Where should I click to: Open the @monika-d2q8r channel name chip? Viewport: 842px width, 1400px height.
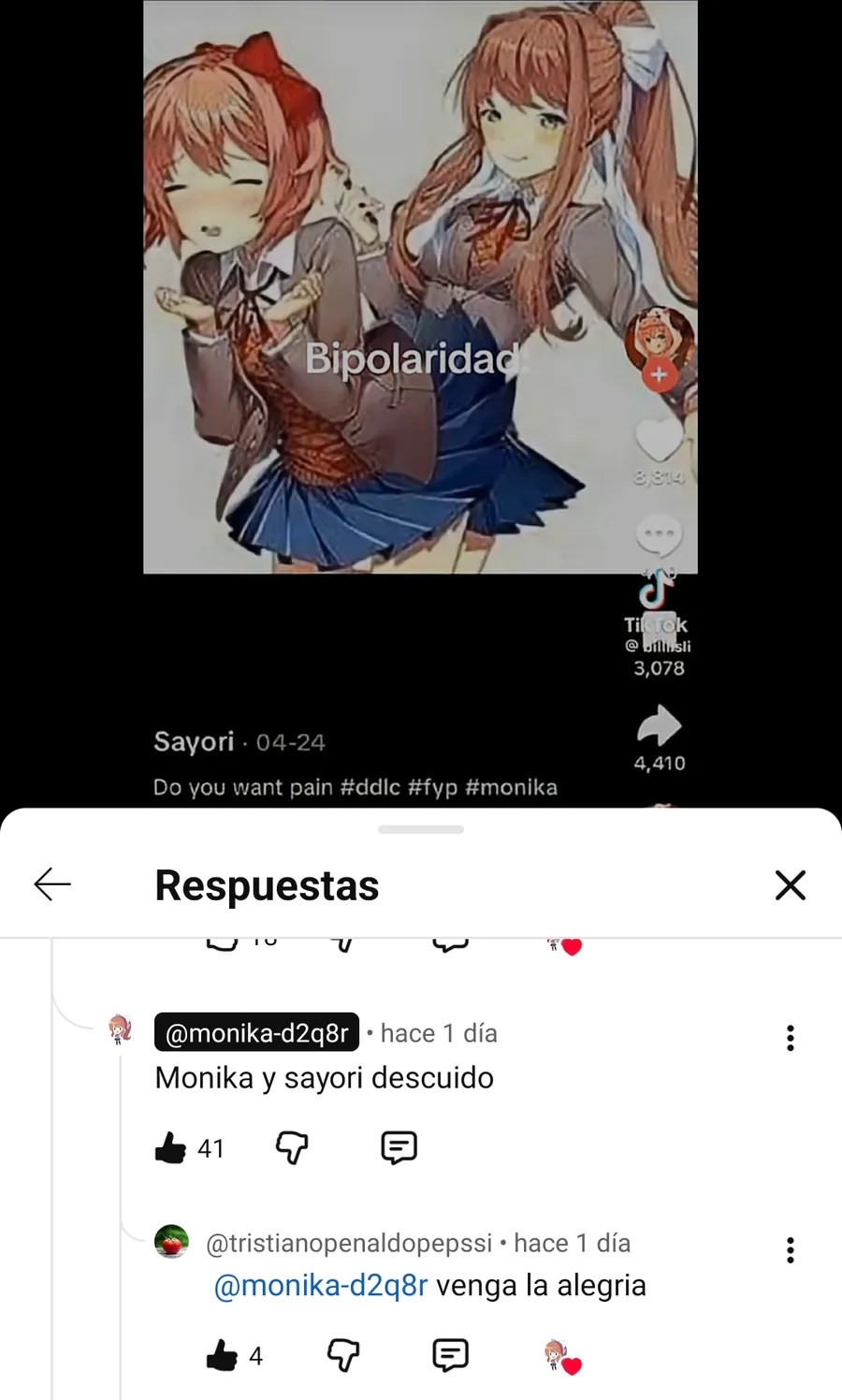point(256,1033)
